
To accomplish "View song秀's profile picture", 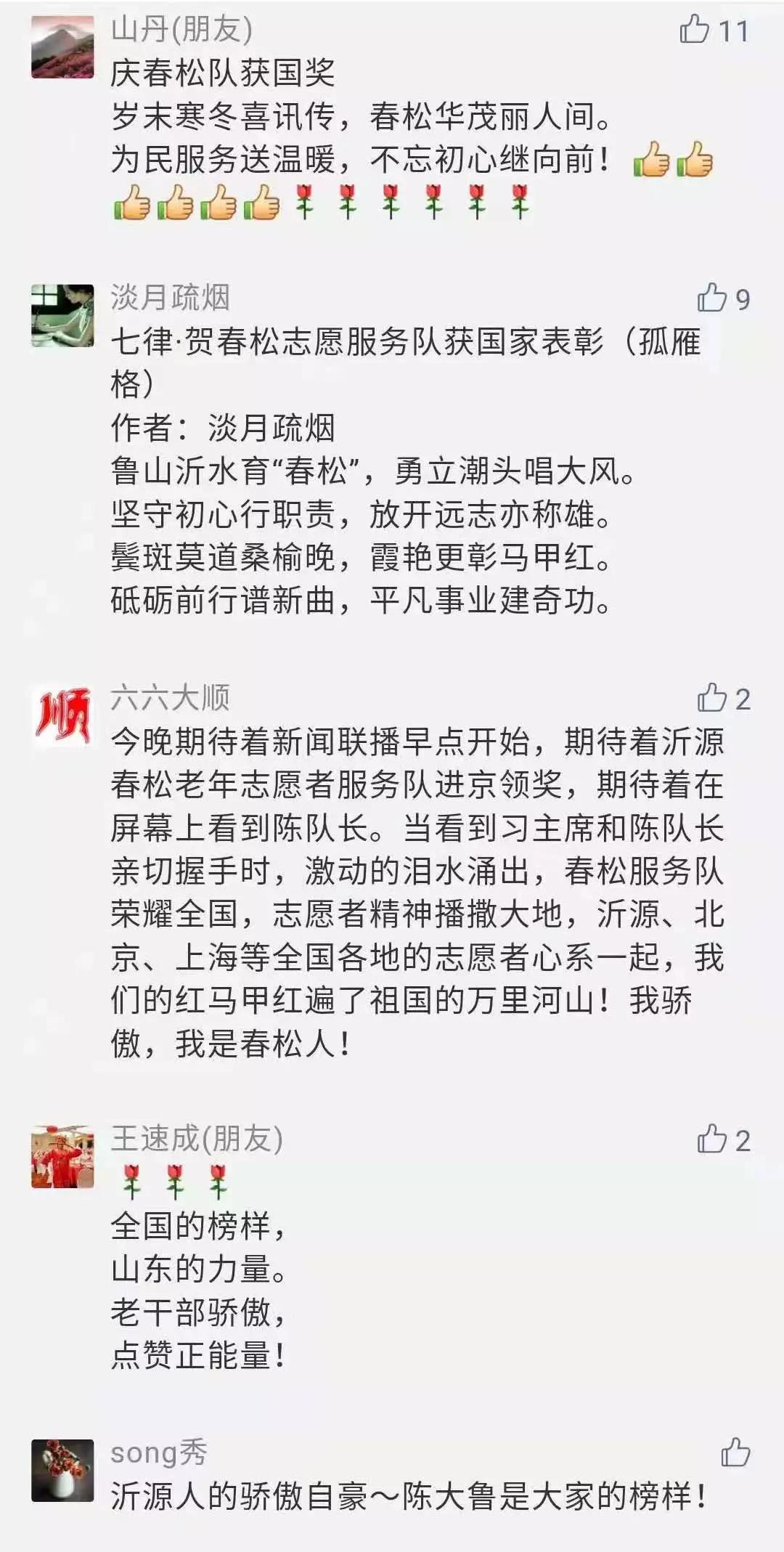I will pyautogui.click(x=63, y=1470).
